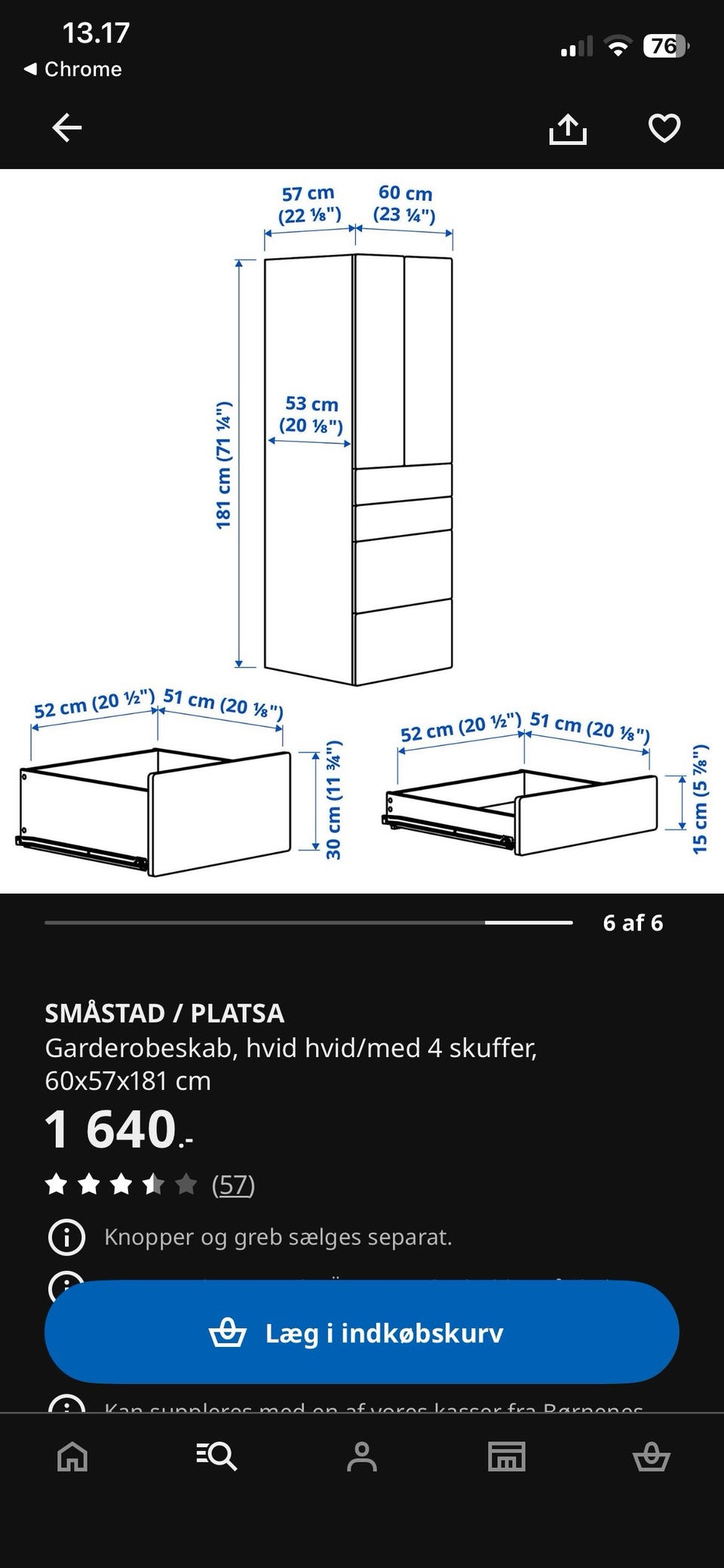Viewport: 724px width, 1568px height.
Task: Switch to the store tab
Action: pos(507,1456)
